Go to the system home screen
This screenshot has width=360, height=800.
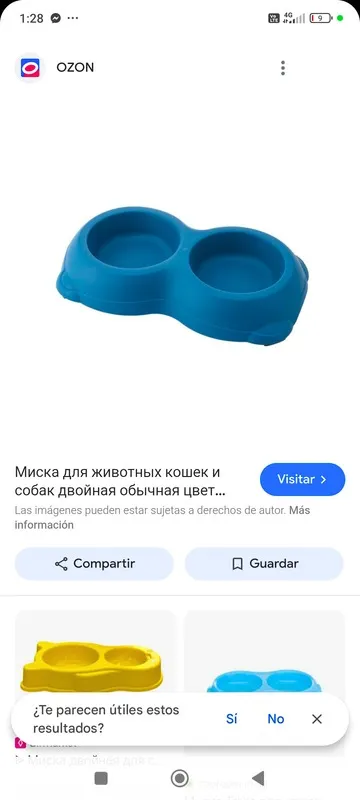click(x=179, y=778)
